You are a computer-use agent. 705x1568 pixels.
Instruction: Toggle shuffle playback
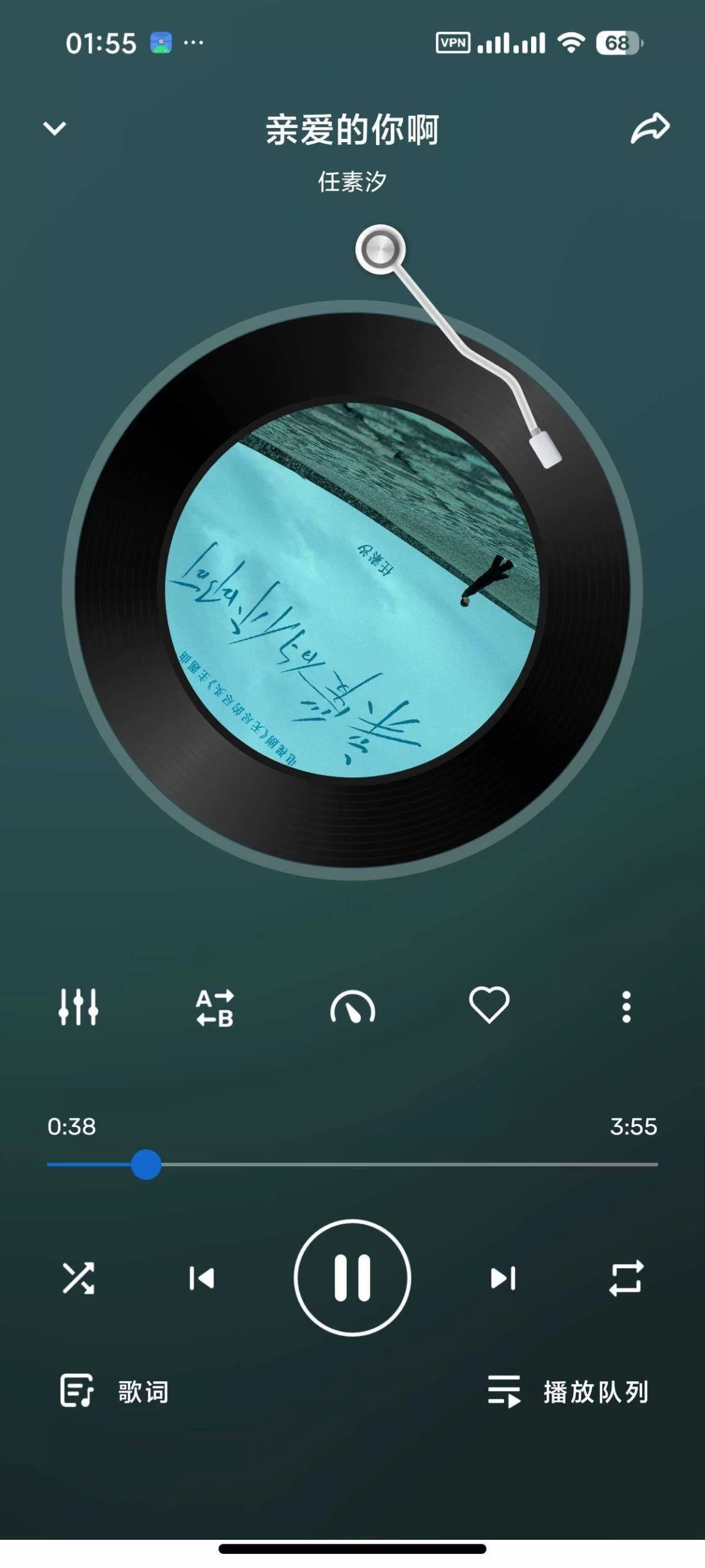[78, 1278]
